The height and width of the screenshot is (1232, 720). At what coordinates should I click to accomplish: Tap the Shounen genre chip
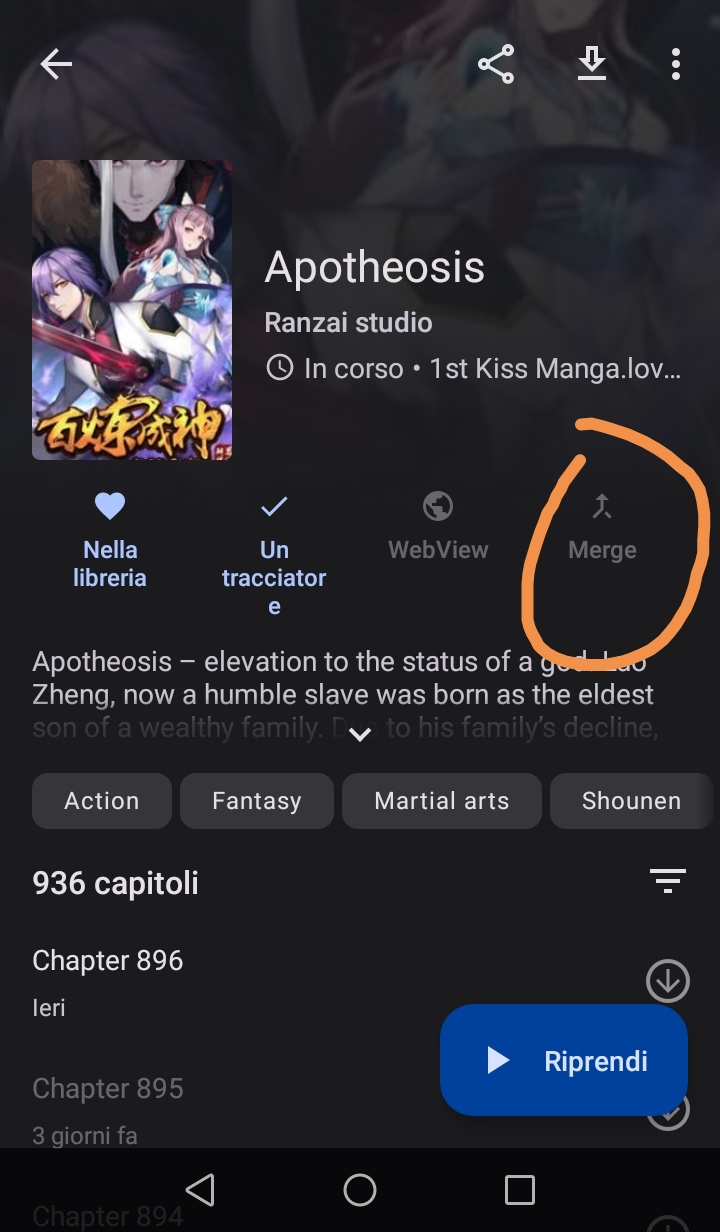click(x=633, y=800)
